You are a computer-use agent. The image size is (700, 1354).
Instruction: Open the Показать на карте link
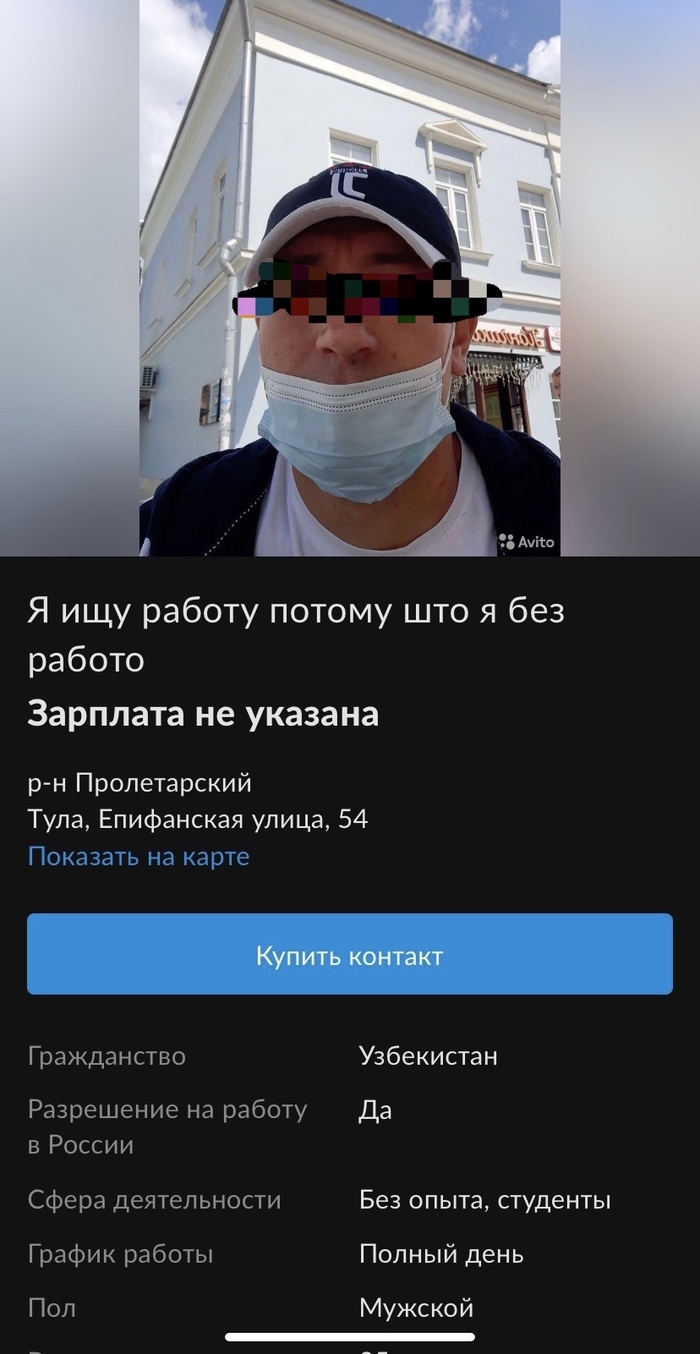click(139, 857)
